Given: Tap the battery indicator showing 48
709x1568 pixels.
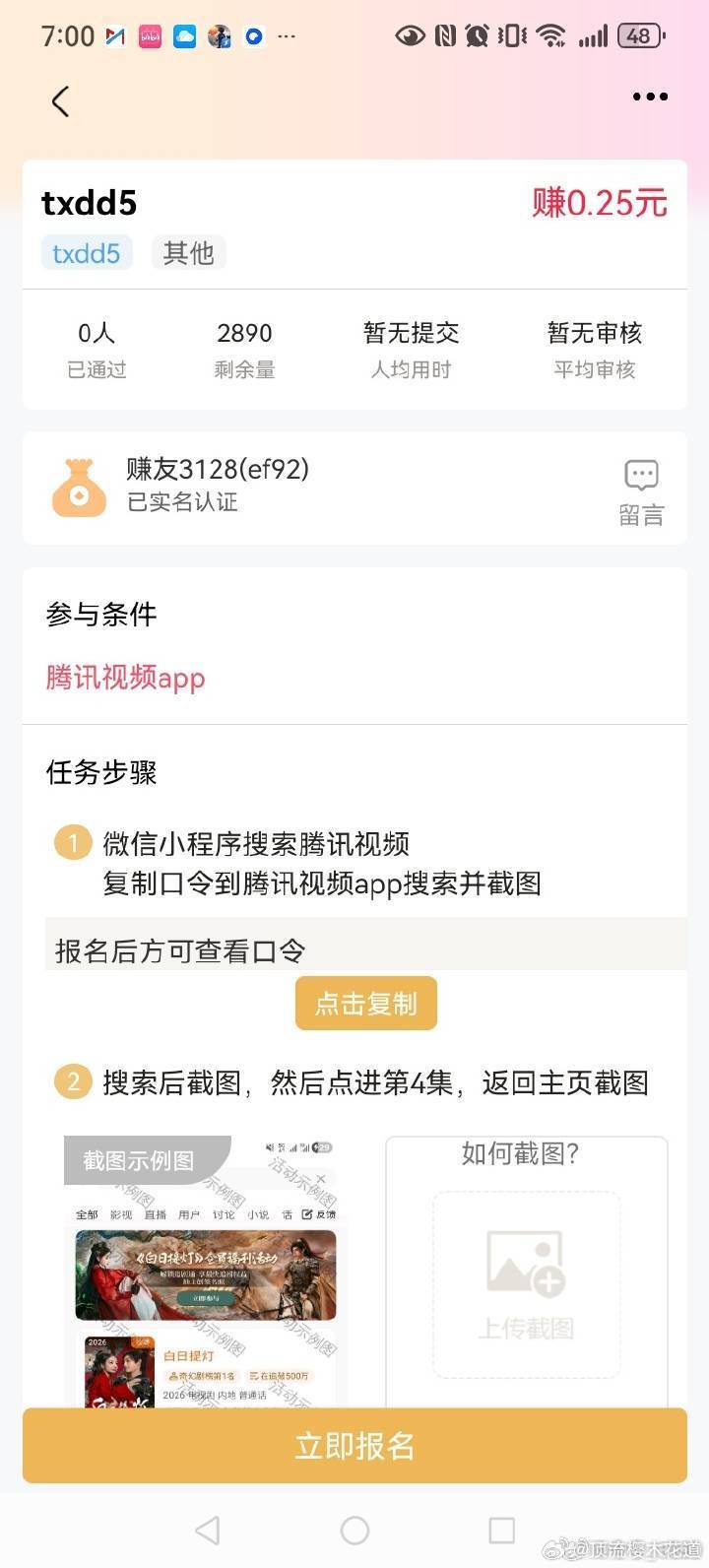Looking at the screenshot, I should (x=638, y=34).
